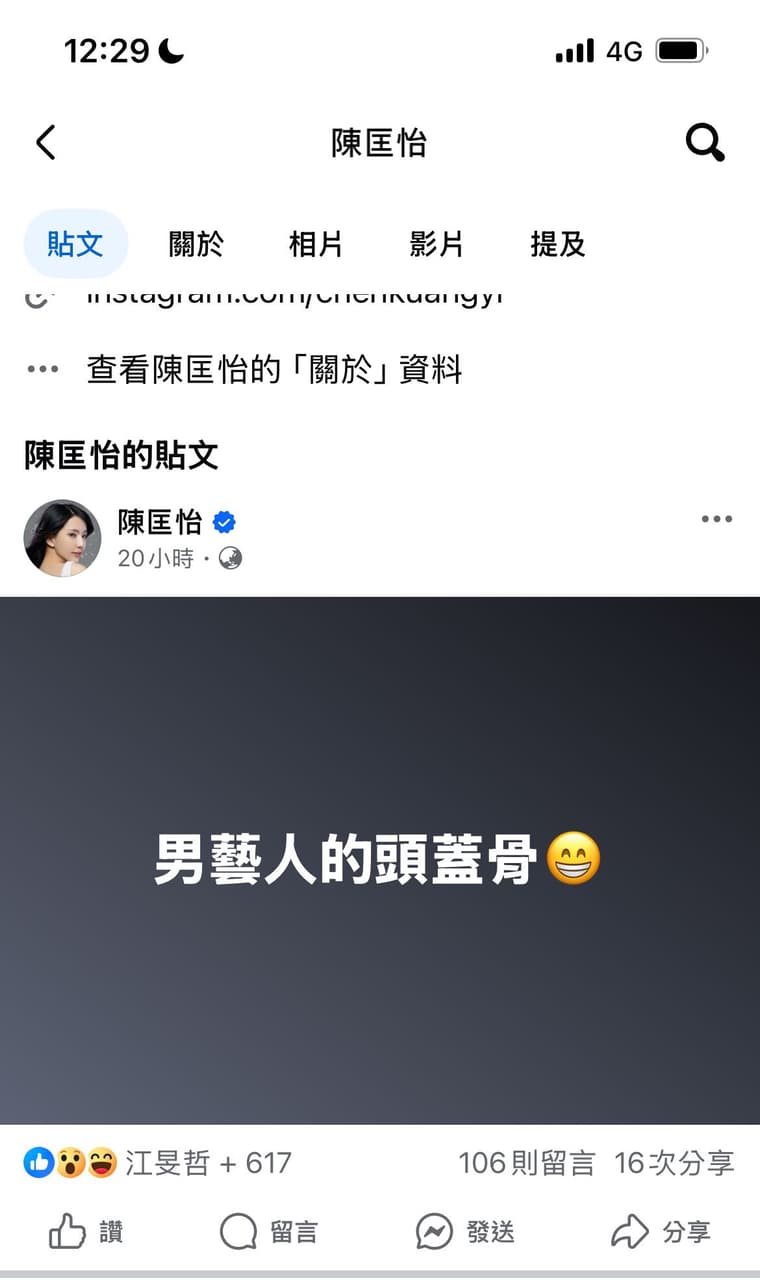Open the 相片 tab
The width and height of the screenshot is (760, 1280).
316,244
